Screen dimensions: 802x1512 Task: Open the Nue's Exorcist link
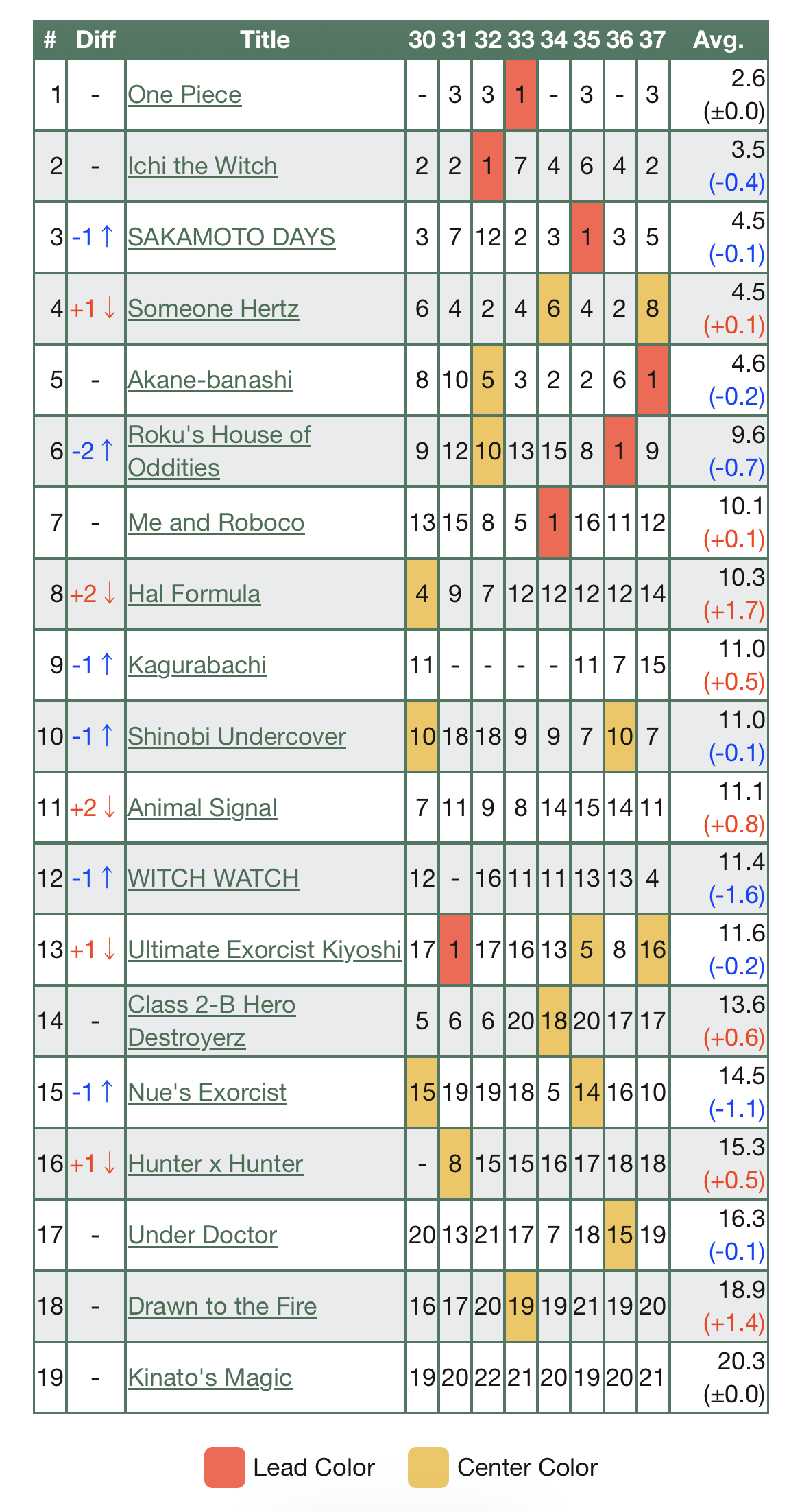tap(208, 1092)
